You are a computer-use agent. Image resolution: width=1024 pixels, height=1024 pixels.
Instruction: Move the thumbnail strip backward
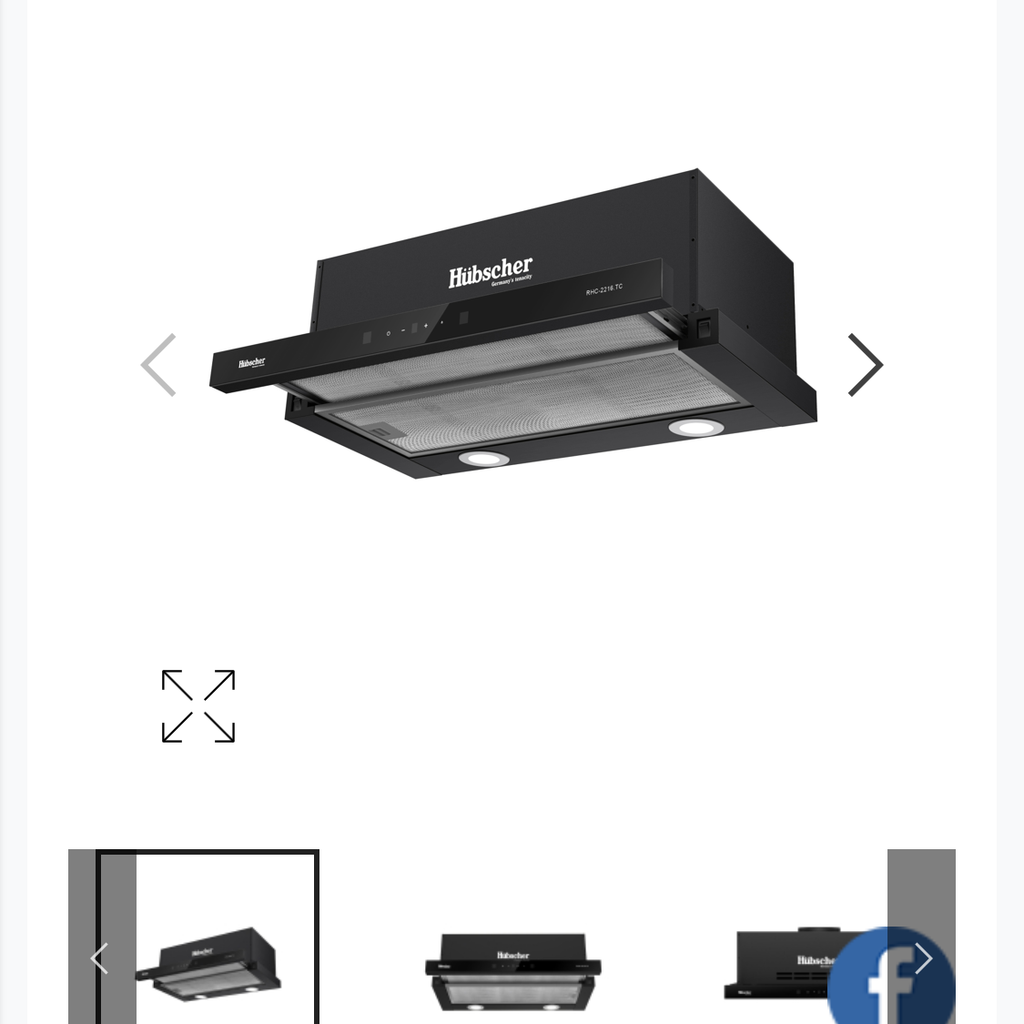100,958
